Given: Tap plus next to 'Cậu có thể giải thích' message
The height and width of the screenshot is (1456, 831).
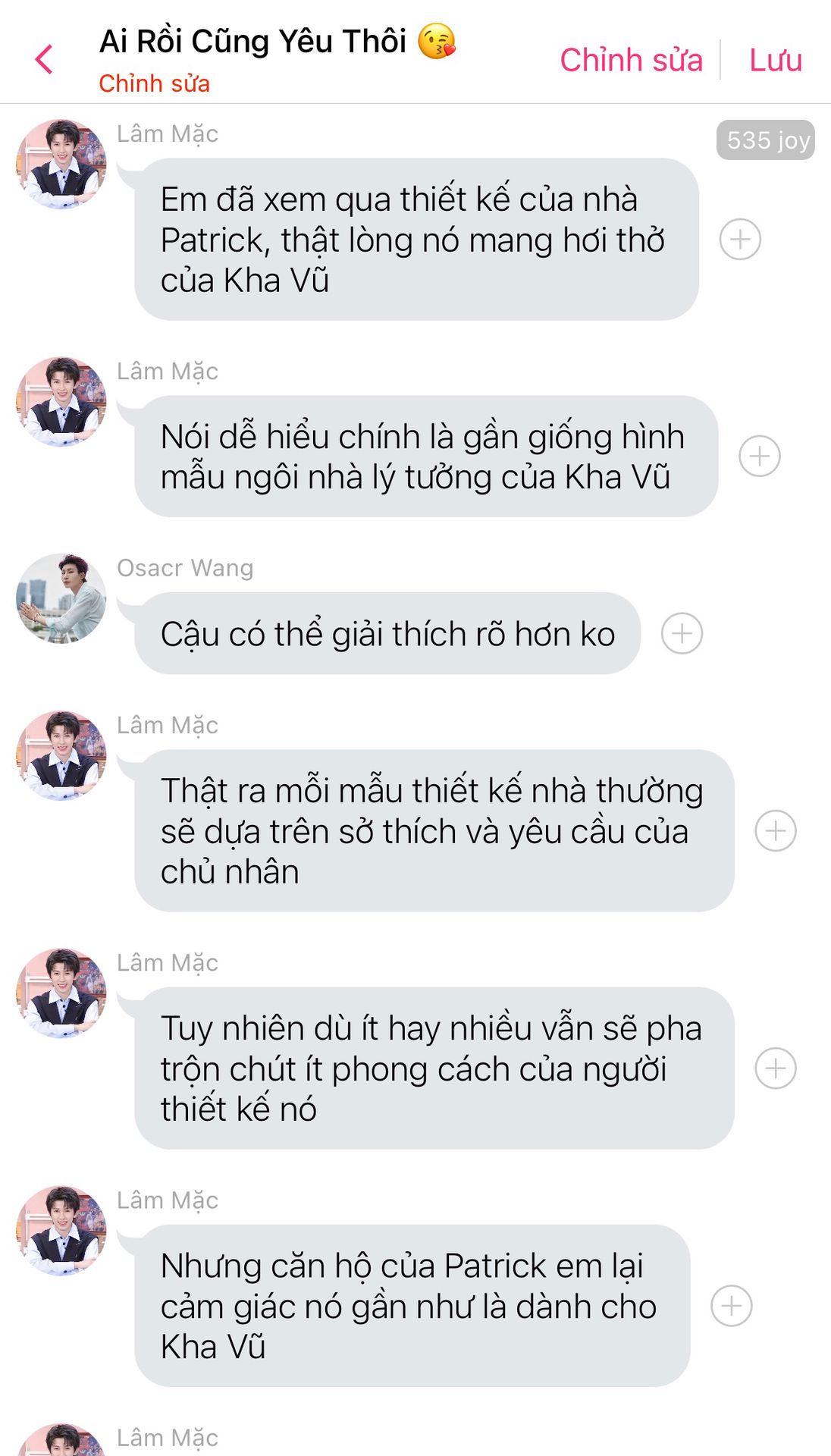Looking at the screenshot, I should click(x=682, y=633).
